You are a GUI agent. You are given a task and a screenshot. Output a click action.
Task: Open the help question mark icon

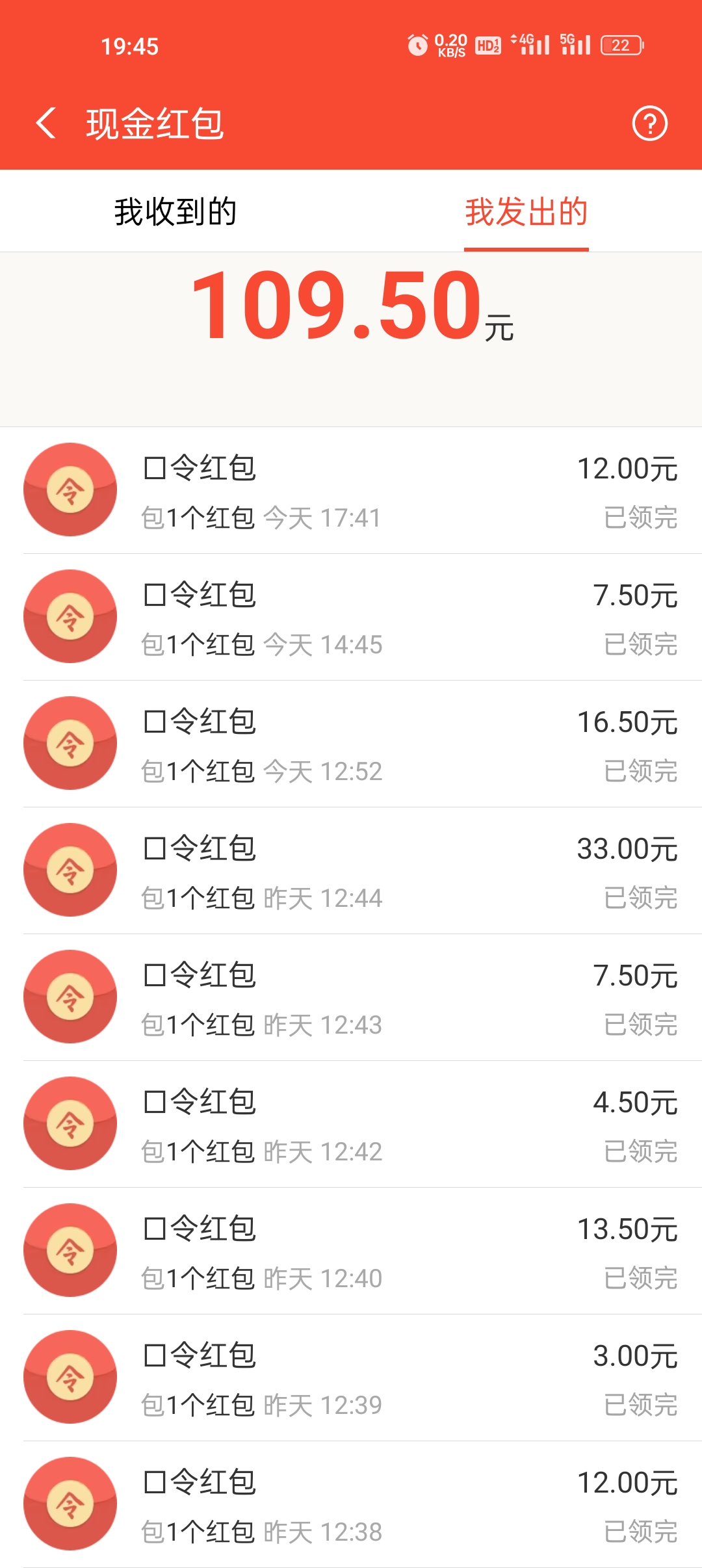pyautogui.click(x=649, y=124)
